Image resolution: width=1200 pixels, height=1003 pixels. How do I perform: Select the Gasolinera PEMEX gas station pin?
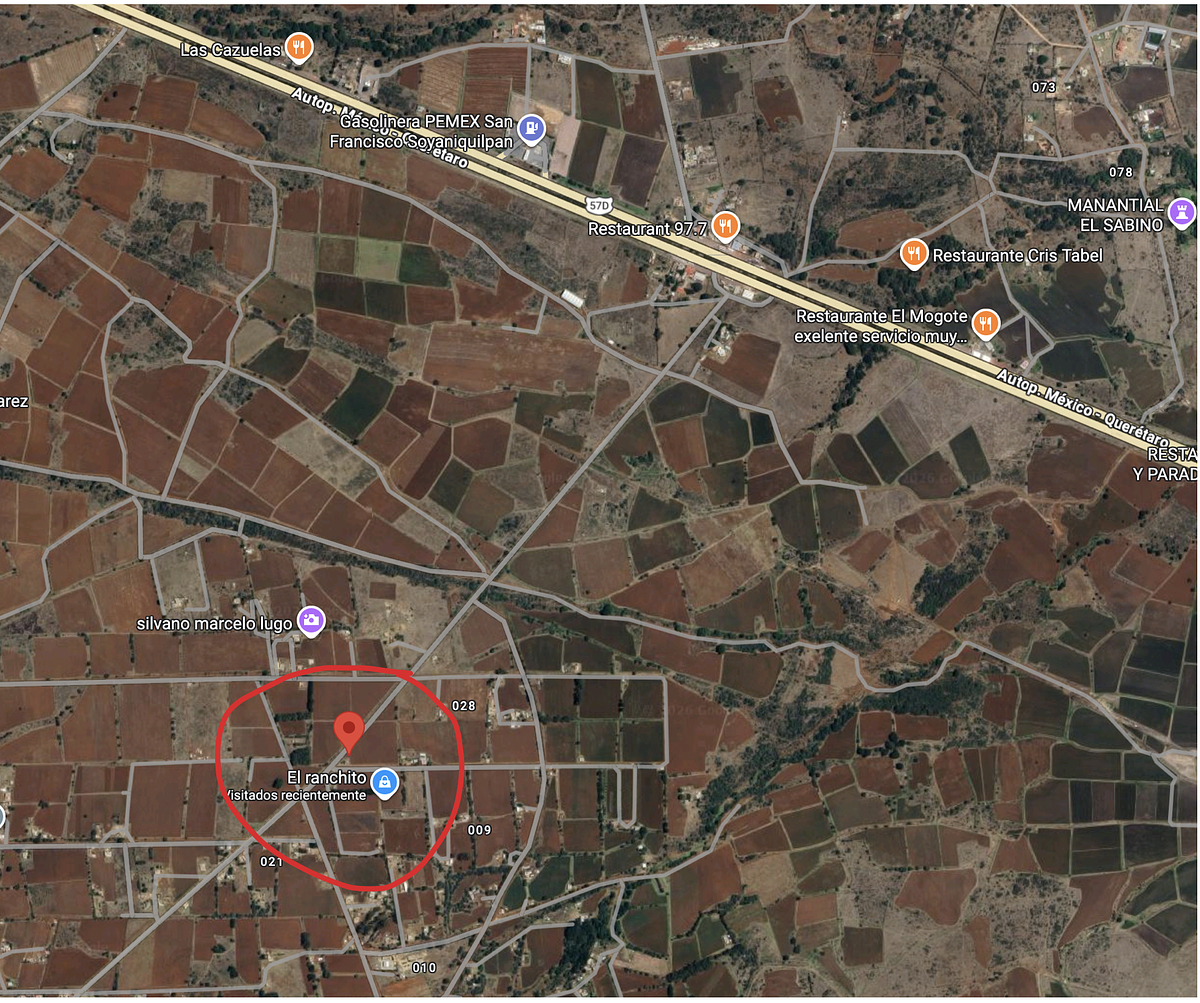click(x=533, y=127)
